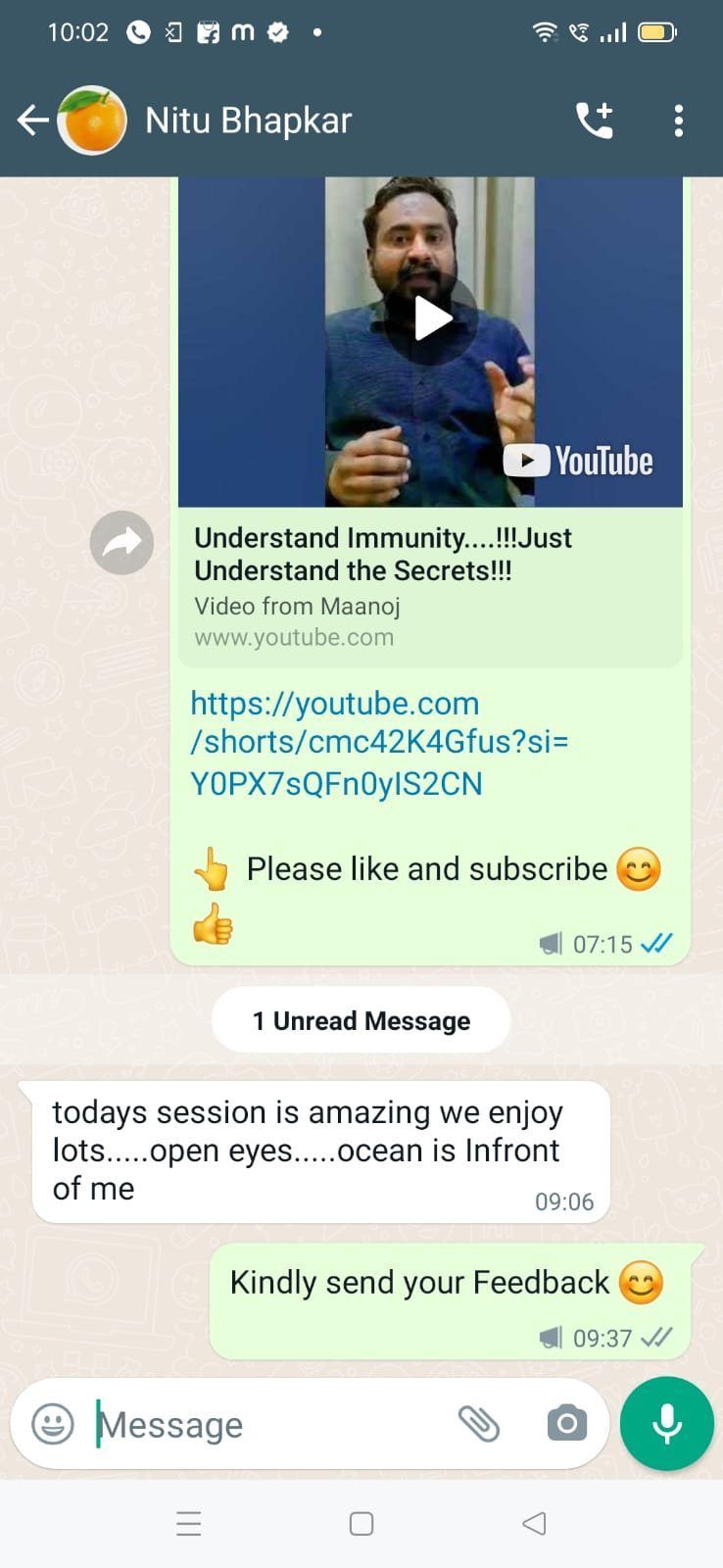Tap the system back navigation button
This screenshot has height=1568, width=723.
click(x=534, y=1523)
